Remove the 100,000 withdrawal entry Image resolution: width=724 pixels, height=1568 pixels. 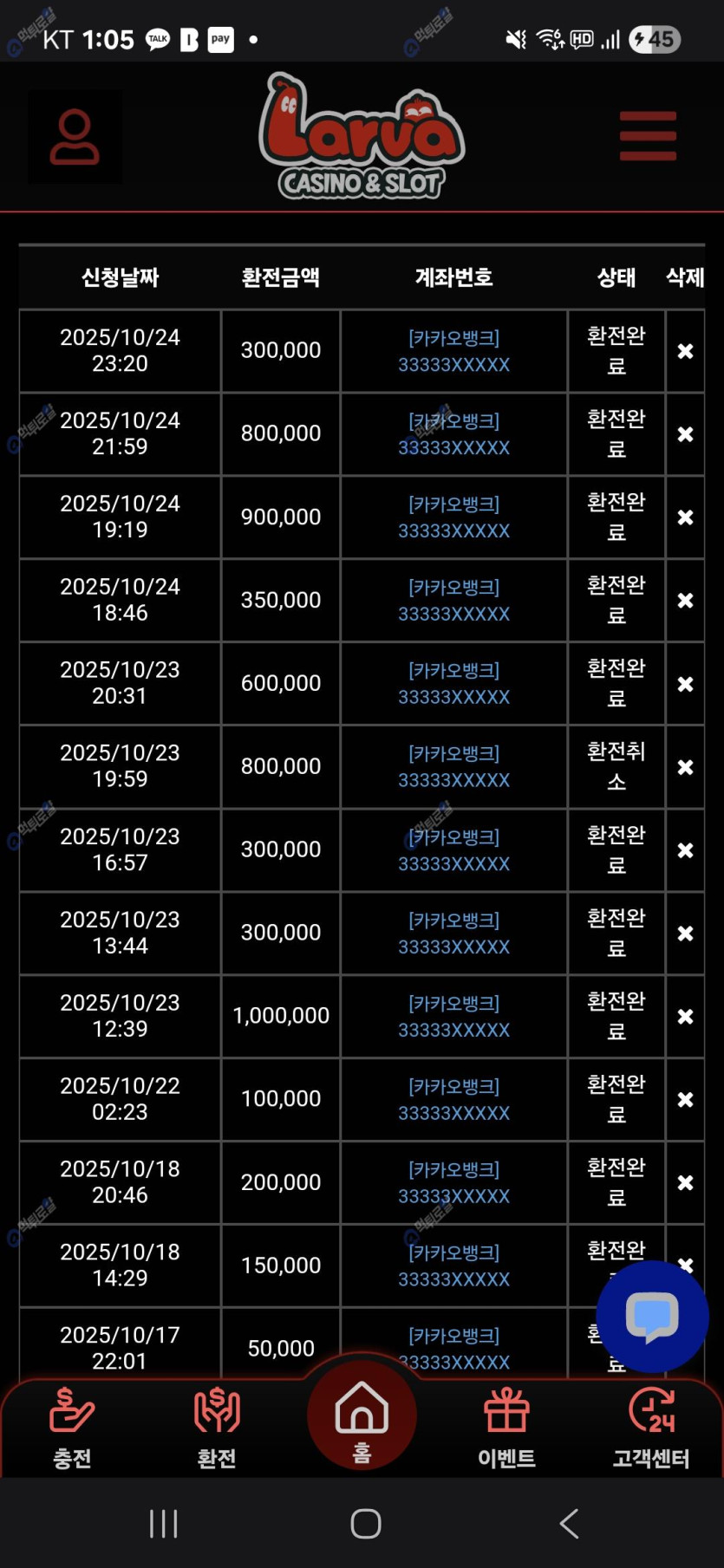tap(685, 1100)
